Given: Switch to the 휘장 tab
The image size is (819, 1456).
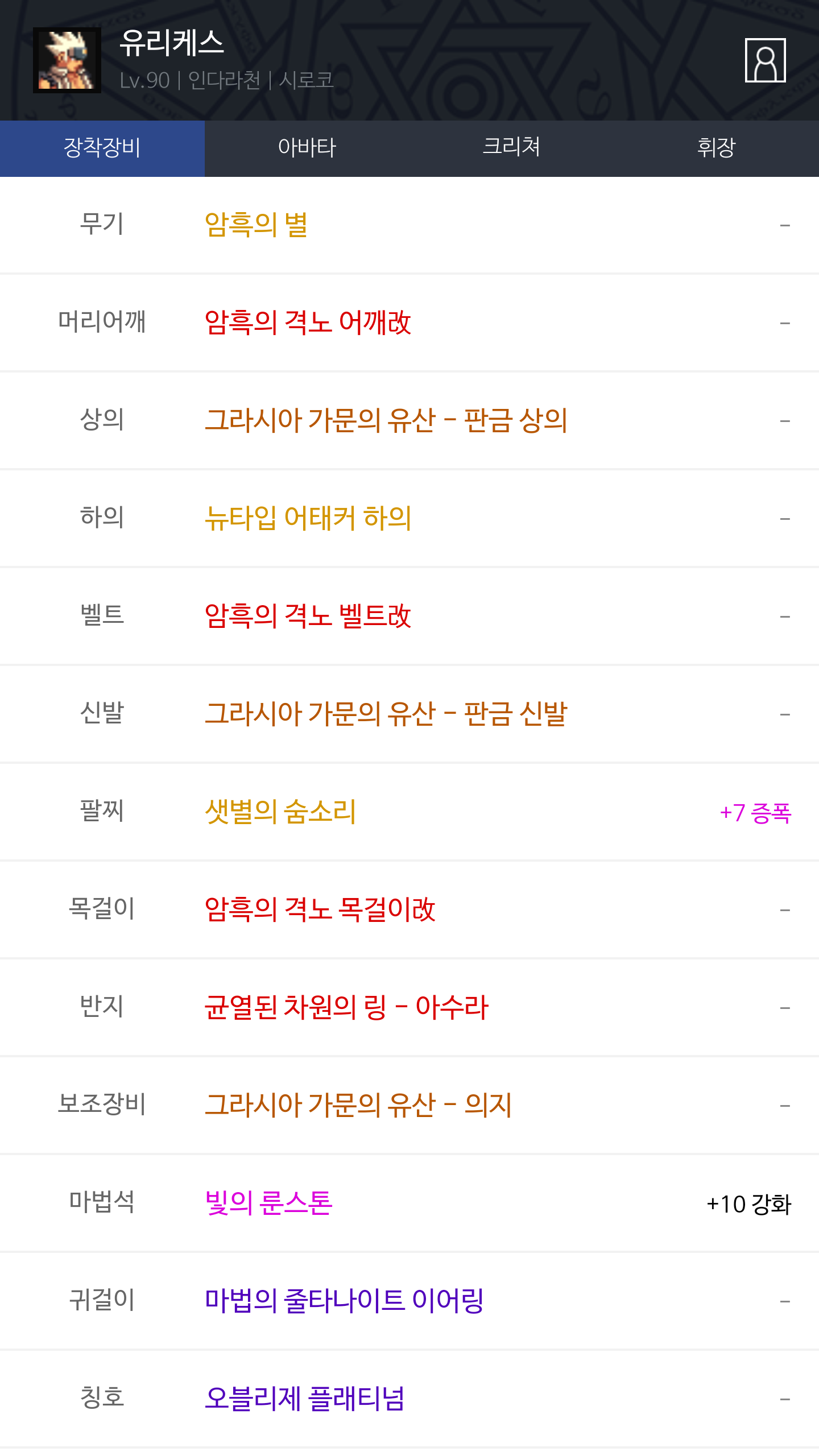Looking at the screenshot, I should pos(716,148).
